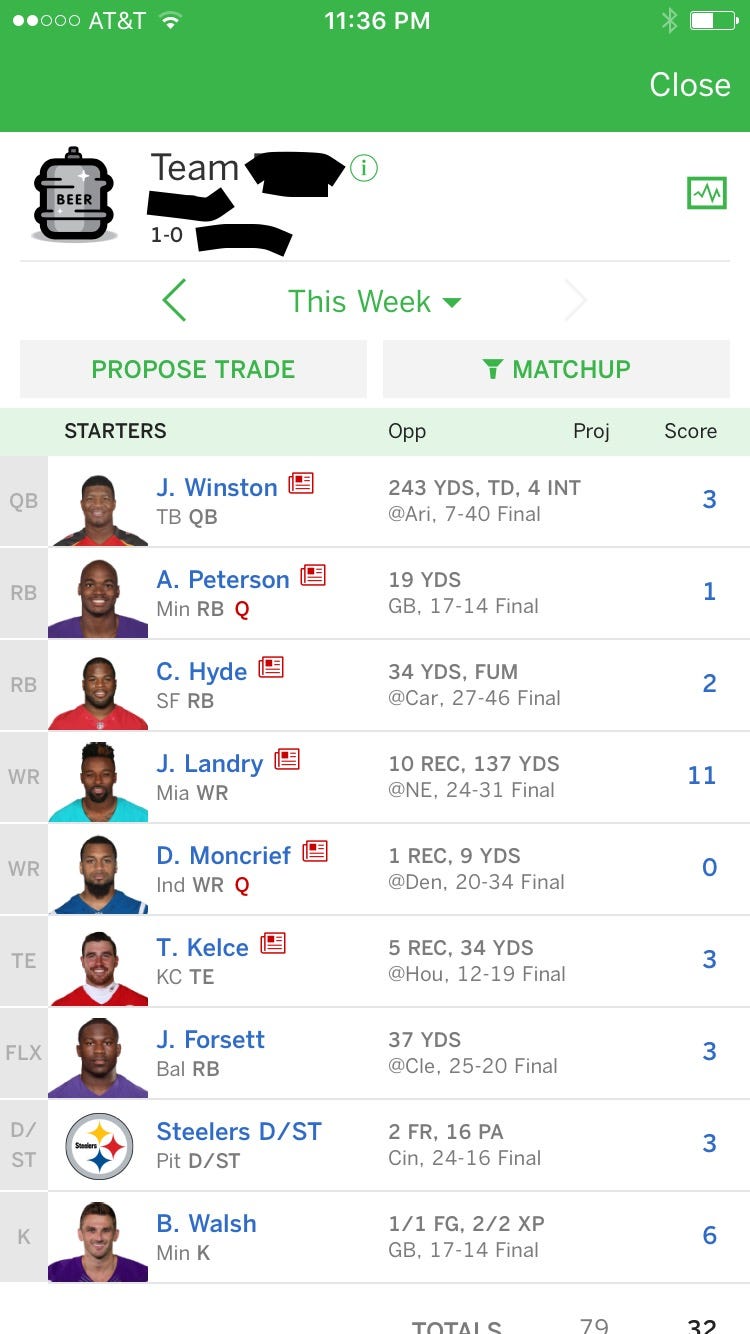750x1334 pixels.
Task: Open J. Landry player card
Action: click(x=209, y=764)
